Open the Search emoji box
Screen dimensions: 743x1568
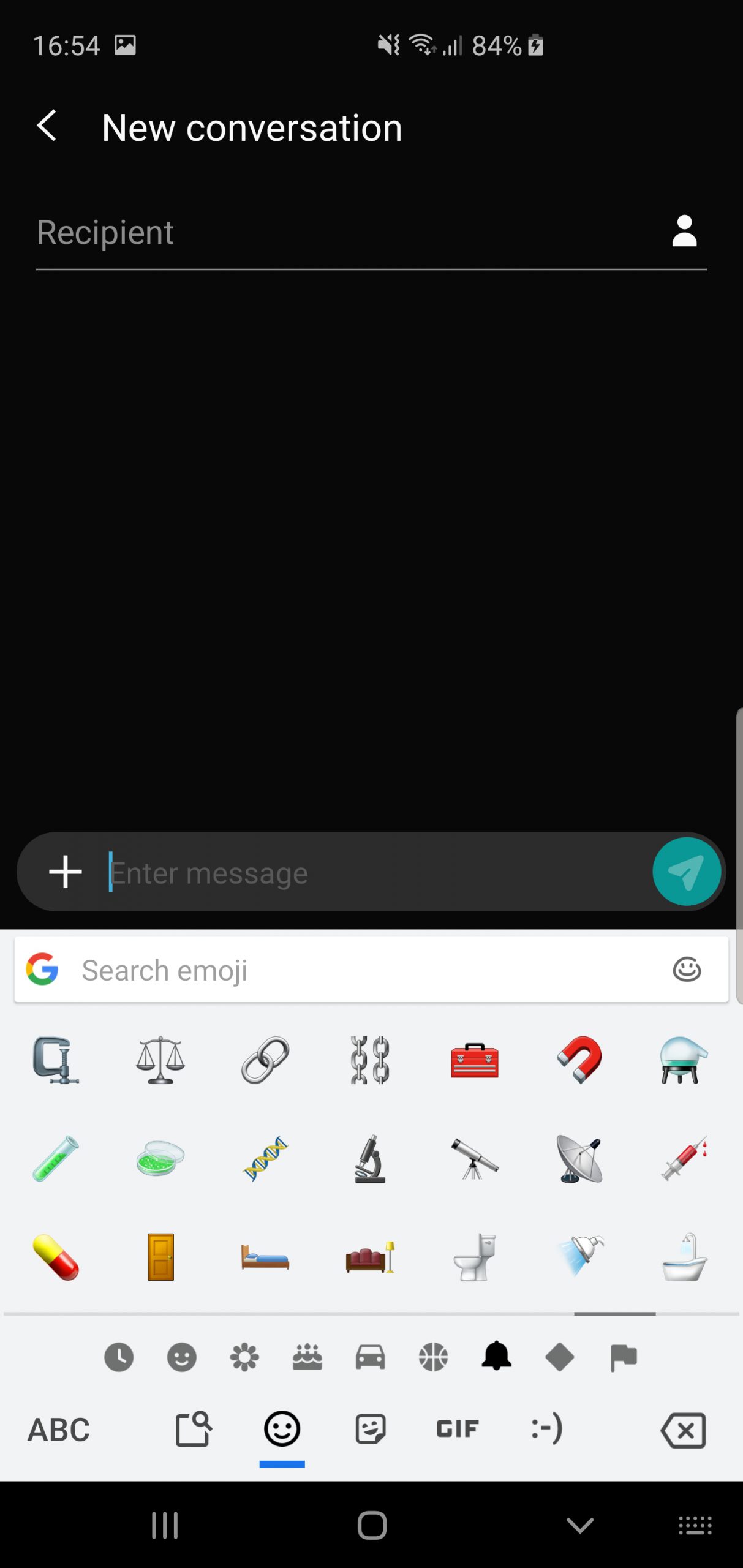[x=371, y=970]
